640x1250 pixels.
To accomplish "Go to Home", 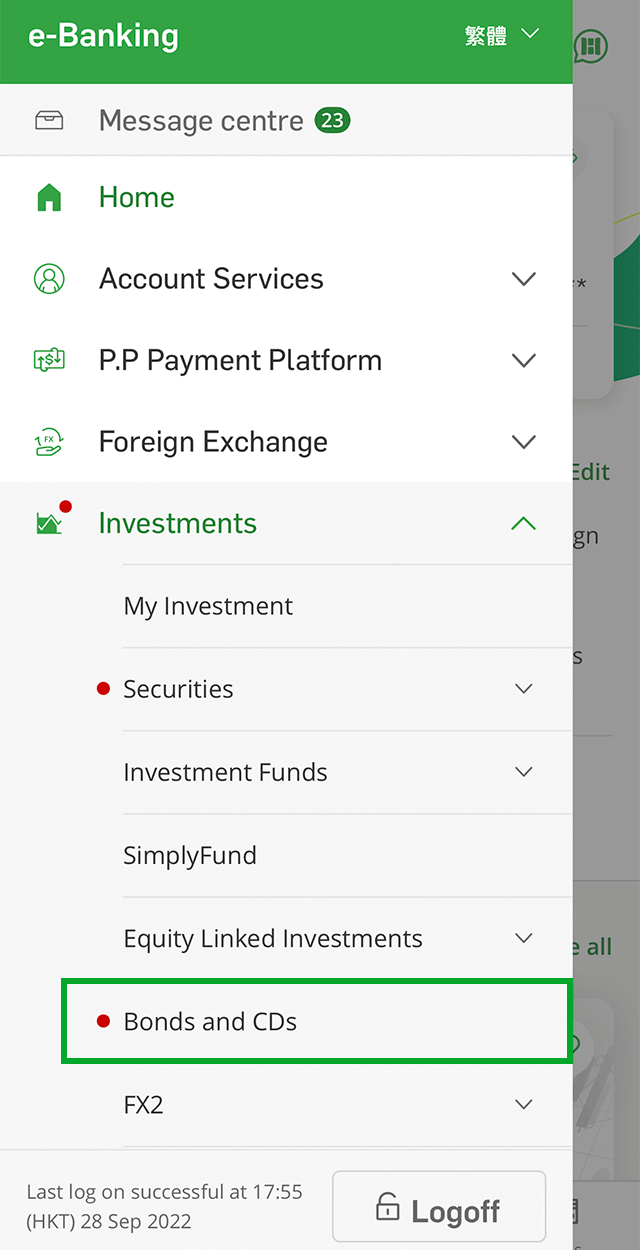I will tap(286, 198).
